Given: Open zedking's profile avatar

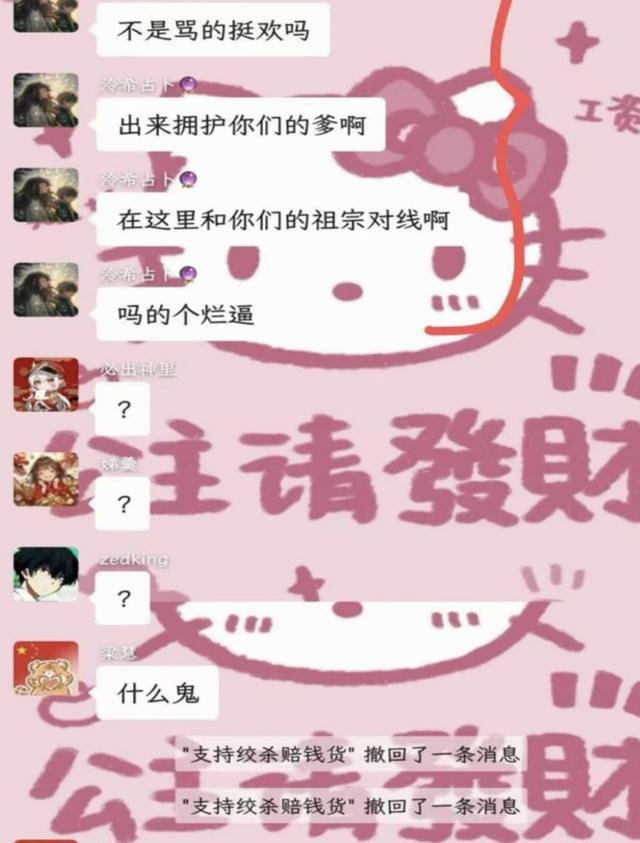Looking at the screenshot, I should 46,574.
